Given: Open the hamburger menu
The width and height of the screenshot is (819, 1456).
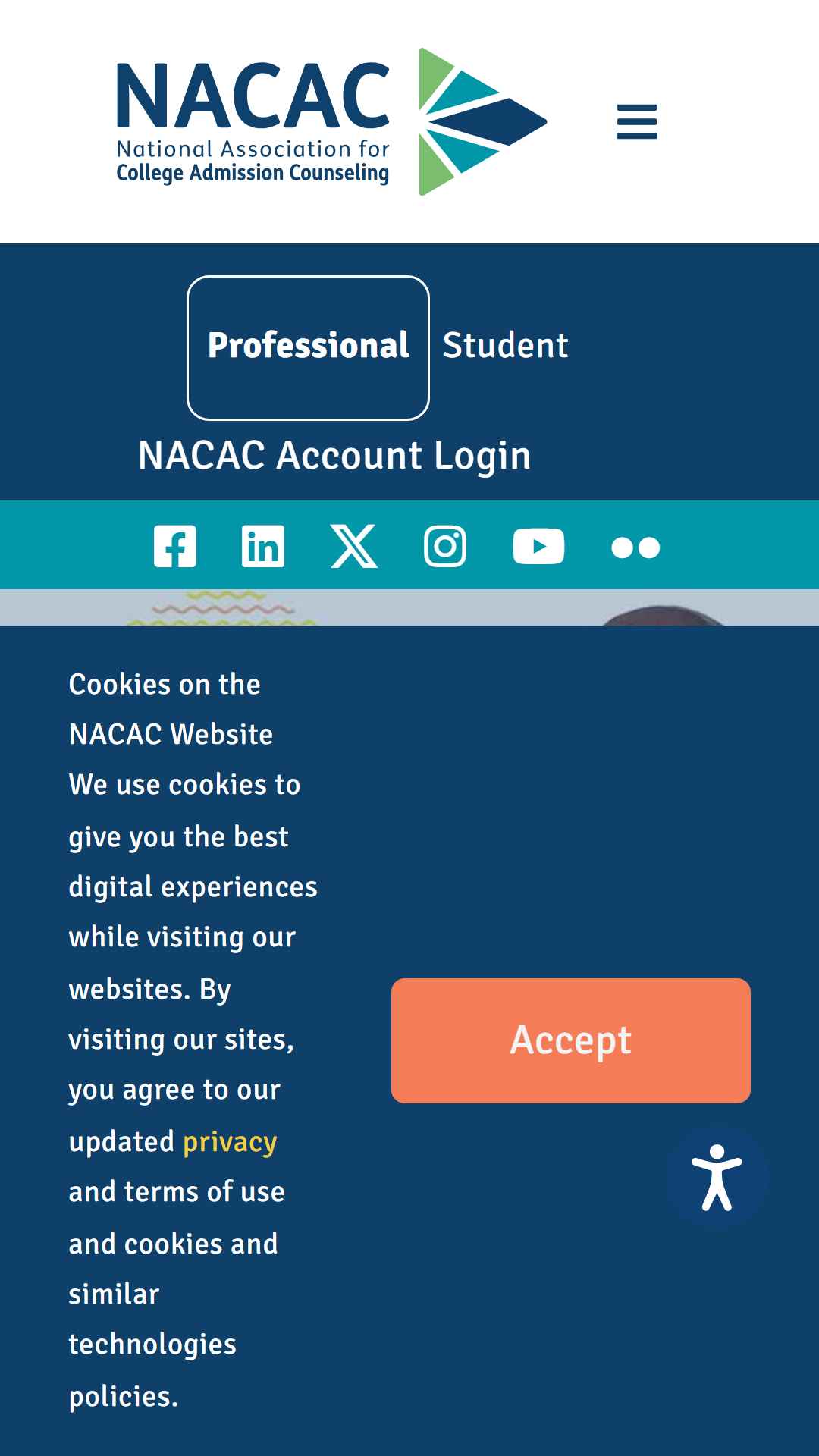Looking at the screenshot, I should pyautogui.click(x=637, y=121).
